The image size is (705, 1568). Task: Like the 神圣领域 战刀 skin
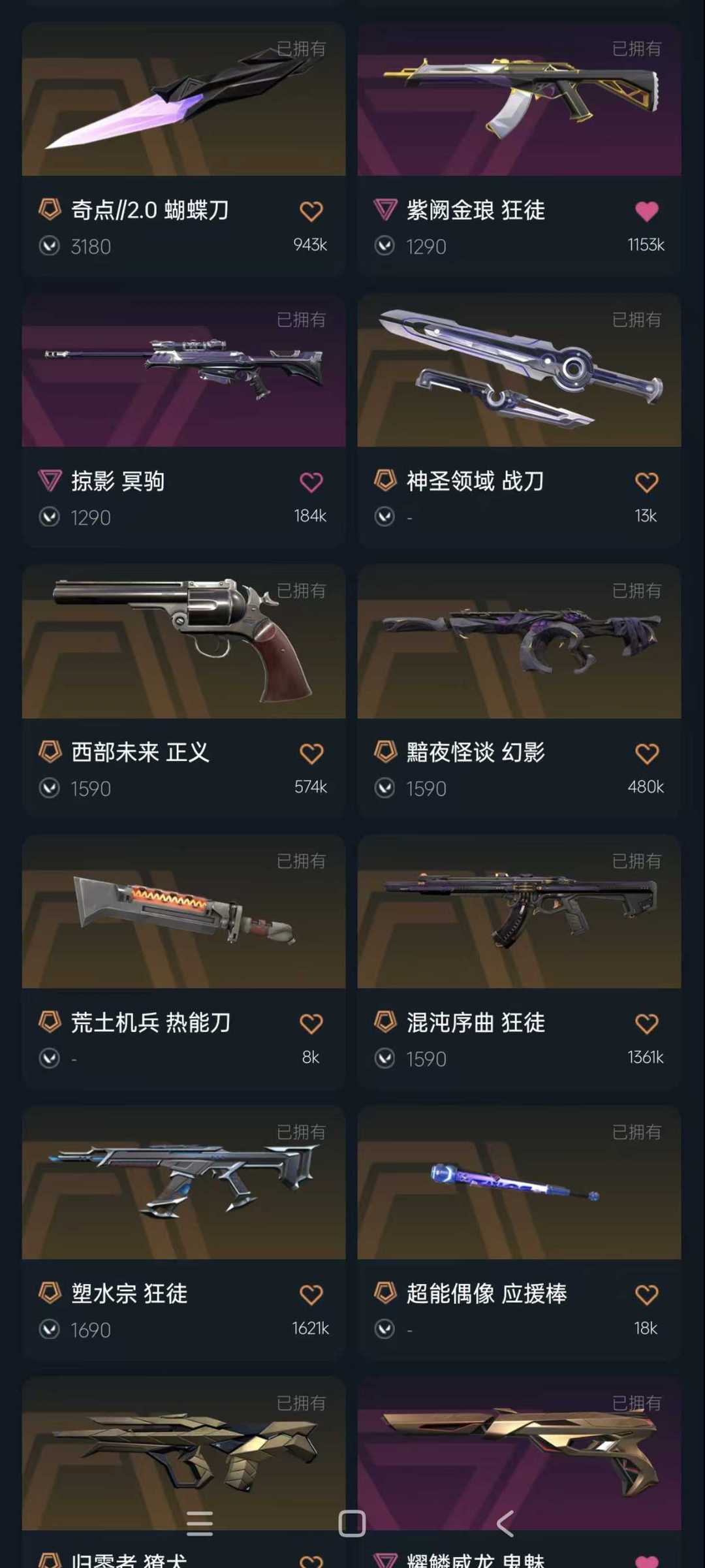click(646, 482)
